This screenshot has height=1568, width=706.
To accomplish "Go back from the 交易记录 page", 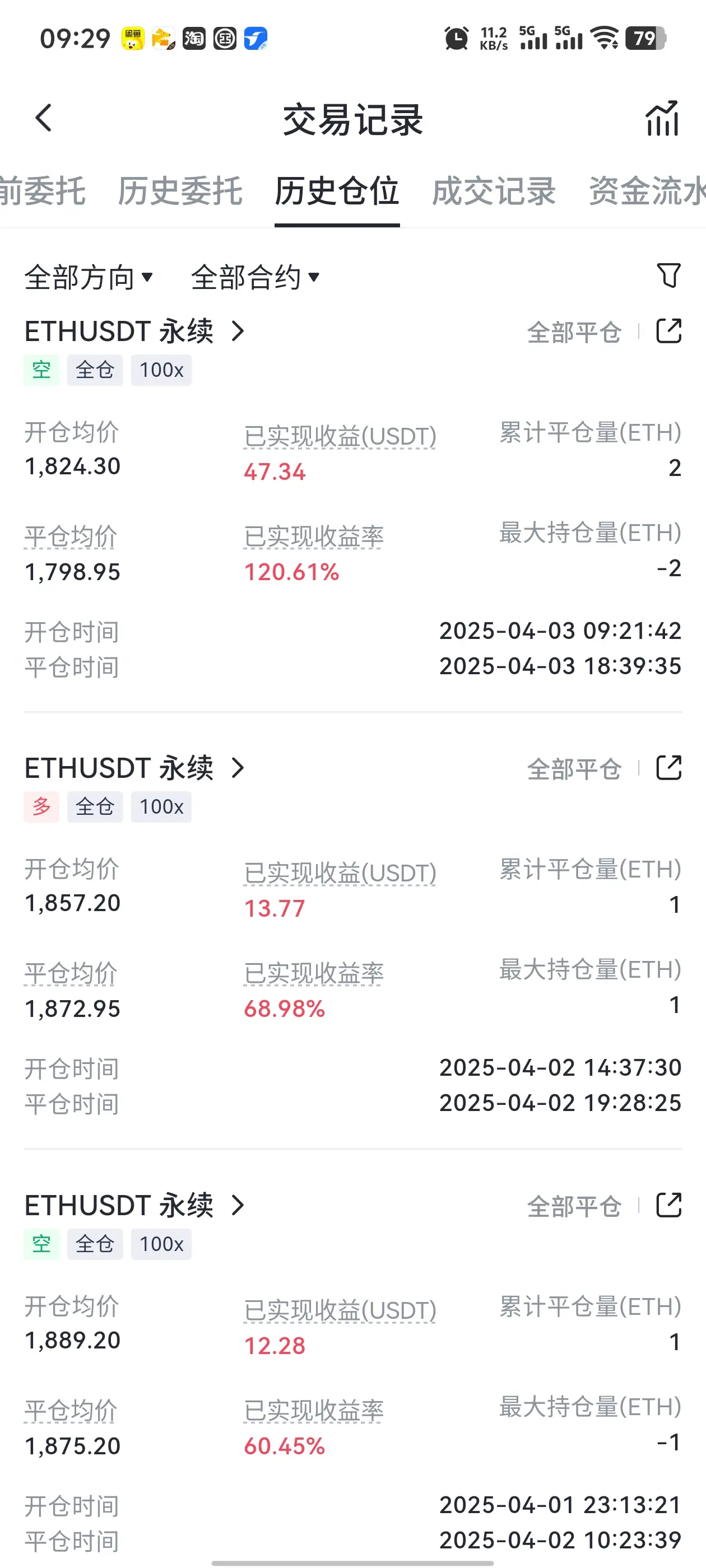I will (x=44, y=118).
